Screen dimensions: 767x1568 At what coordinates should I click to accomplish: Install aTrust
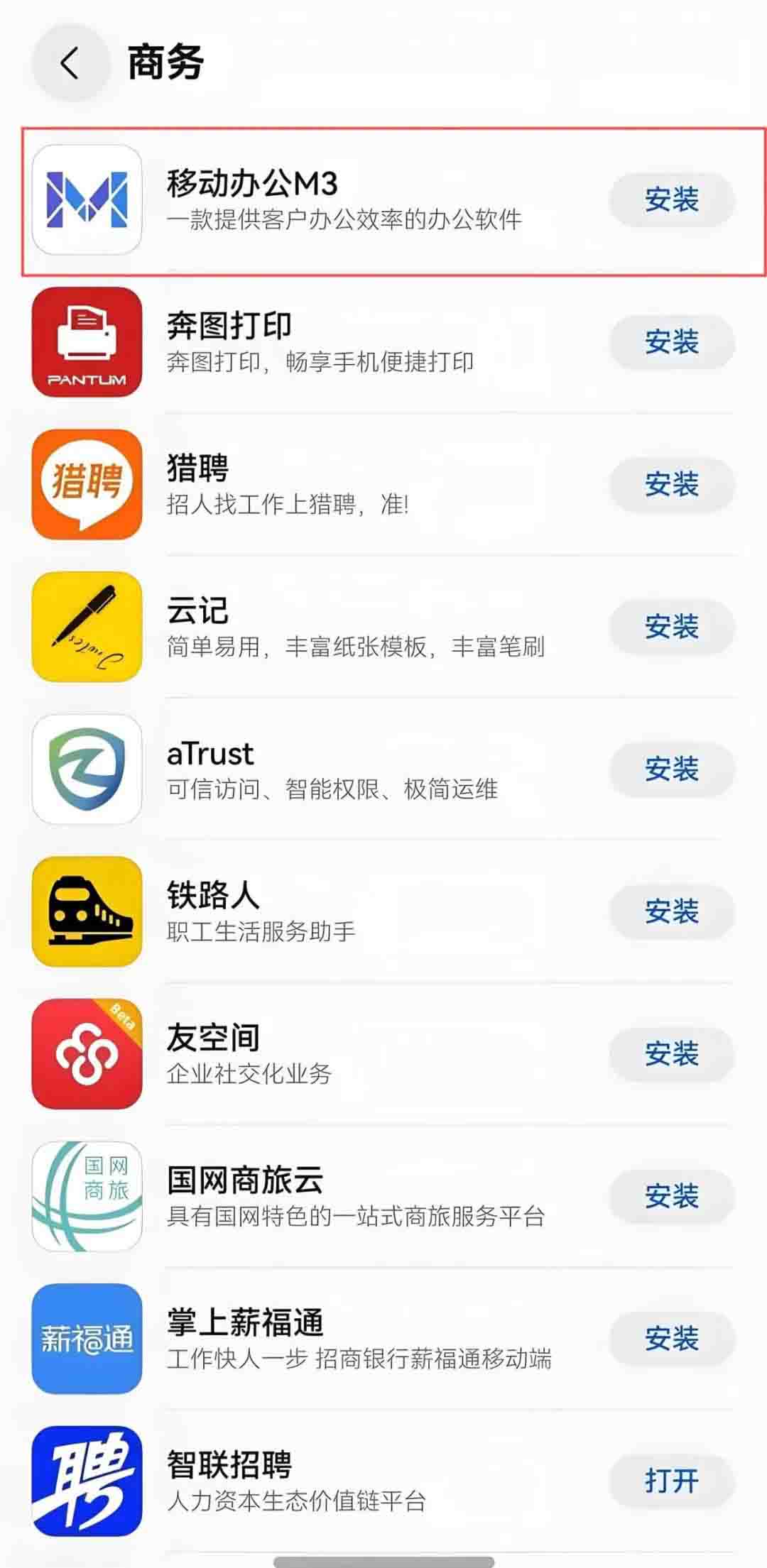point(671,769)
